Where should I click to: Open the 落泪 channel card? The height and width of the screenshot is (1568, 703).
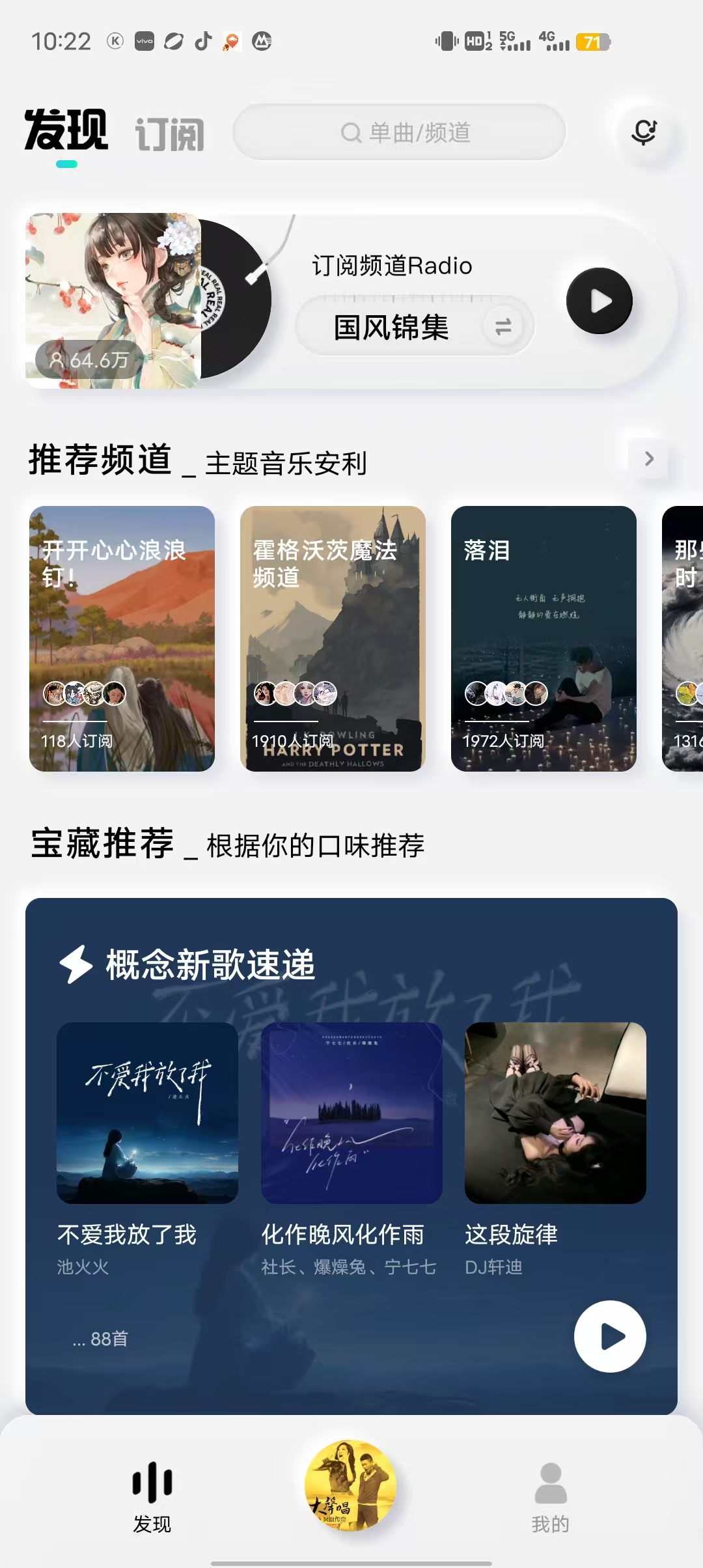click(544, 638)
